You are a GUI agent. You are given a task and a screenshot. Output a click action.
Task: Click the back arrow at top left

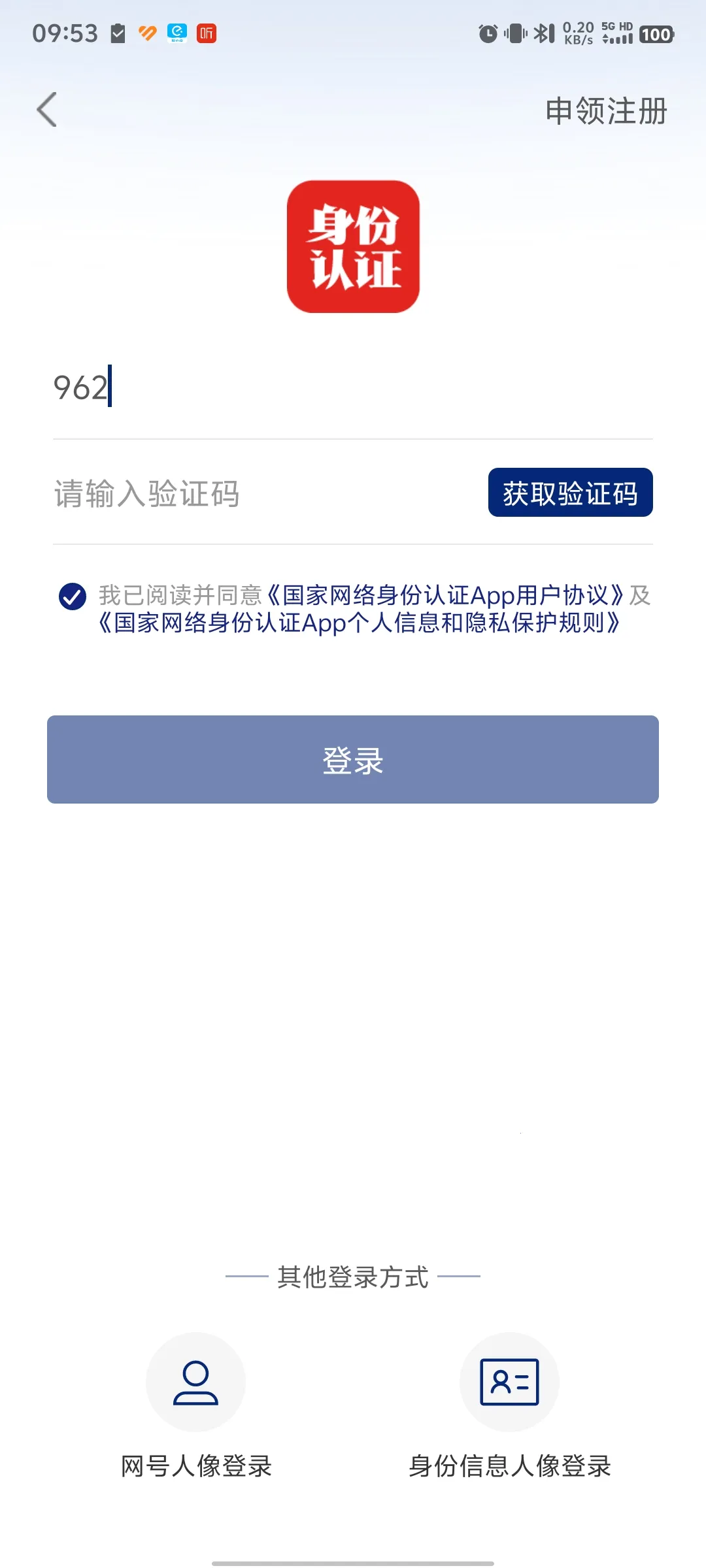(x=46, y=110)
